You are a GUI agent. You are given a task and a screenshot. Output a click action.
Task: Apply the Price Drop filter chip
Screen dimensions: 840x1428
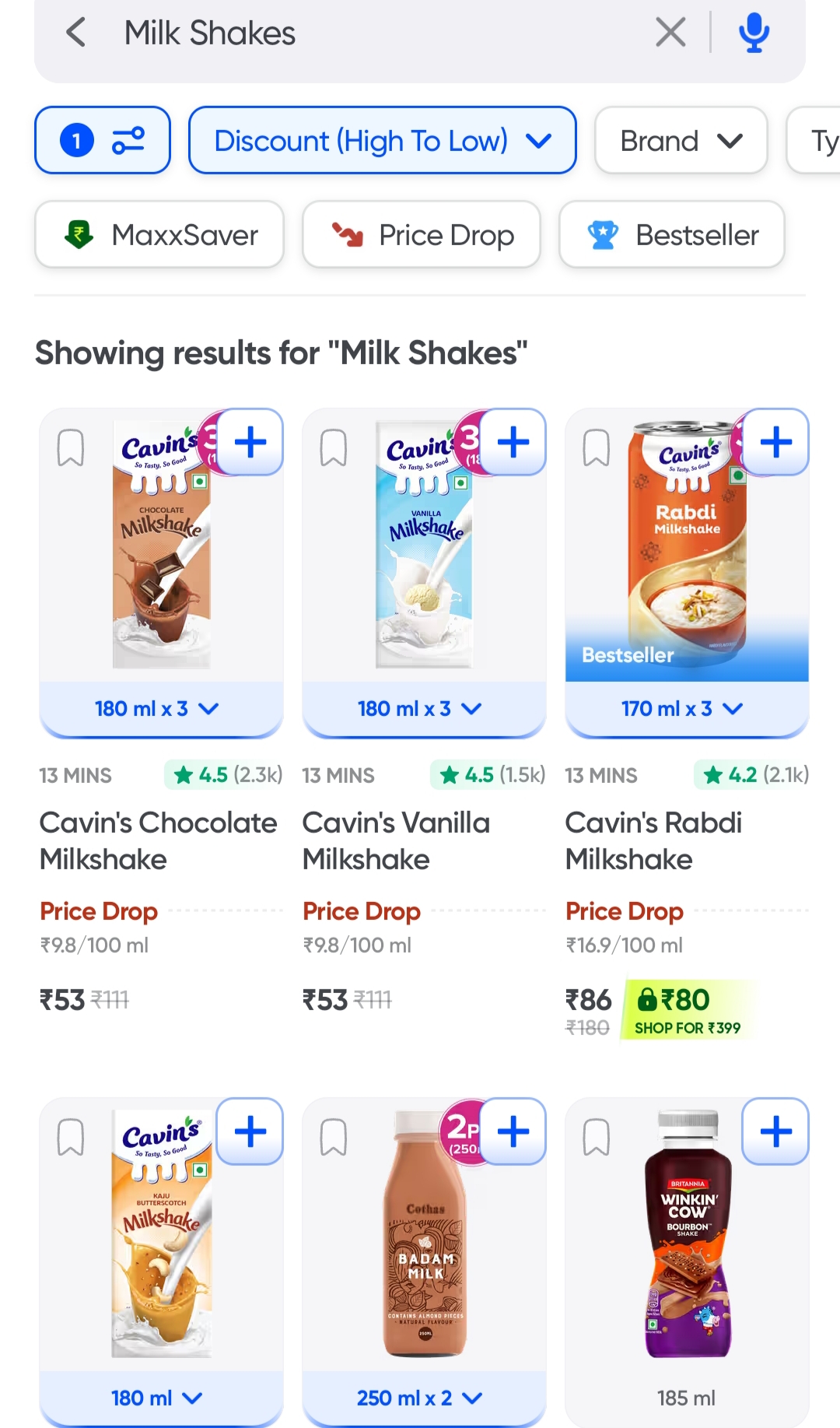(x=422, y=235)
